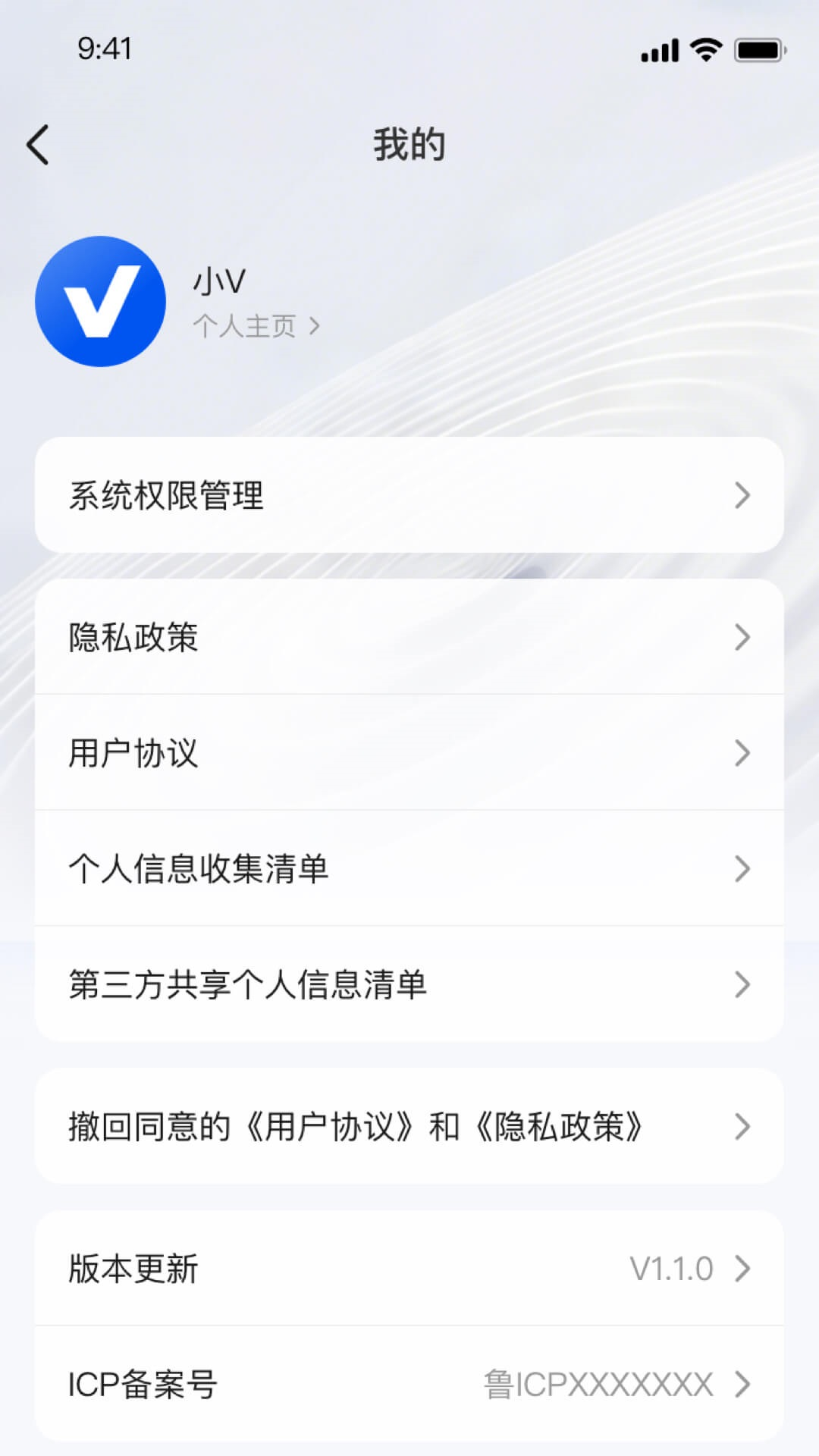The height and width of the screenshot is (1456, 819).
Task: Click the battery indicator icon
Action: click(758, 49)
